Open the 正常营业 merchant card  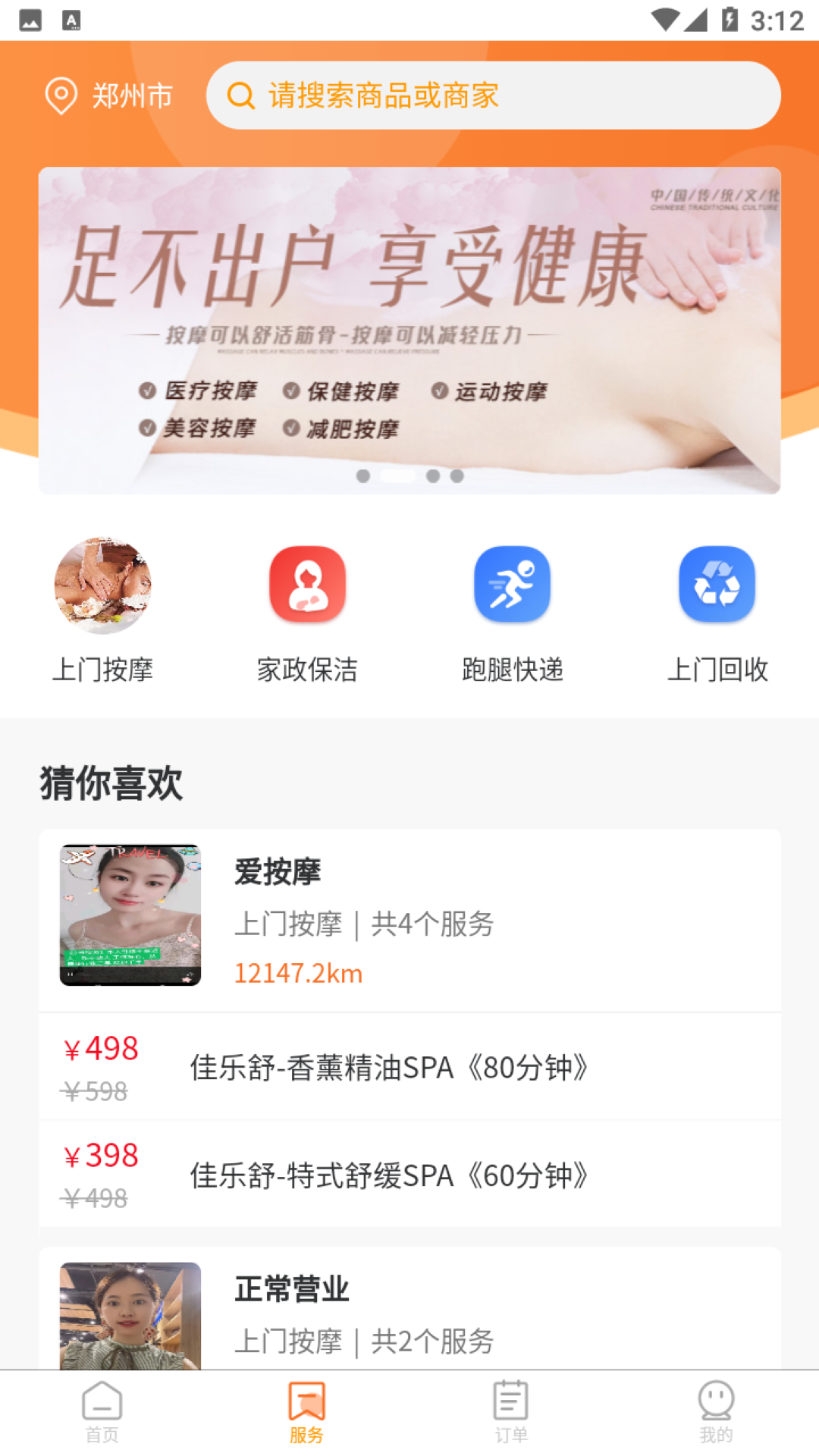[x=409, y=1312]
